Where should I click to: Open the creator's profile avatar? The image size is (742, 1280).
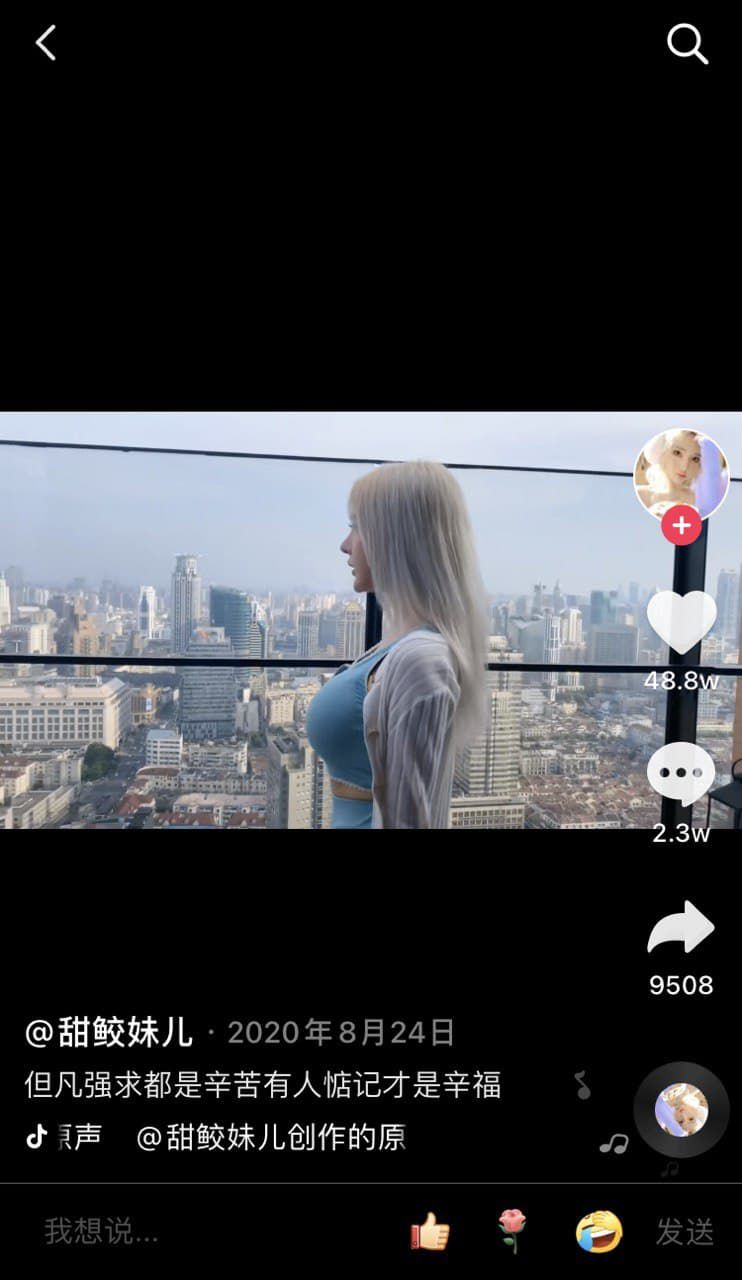point(680,473)
